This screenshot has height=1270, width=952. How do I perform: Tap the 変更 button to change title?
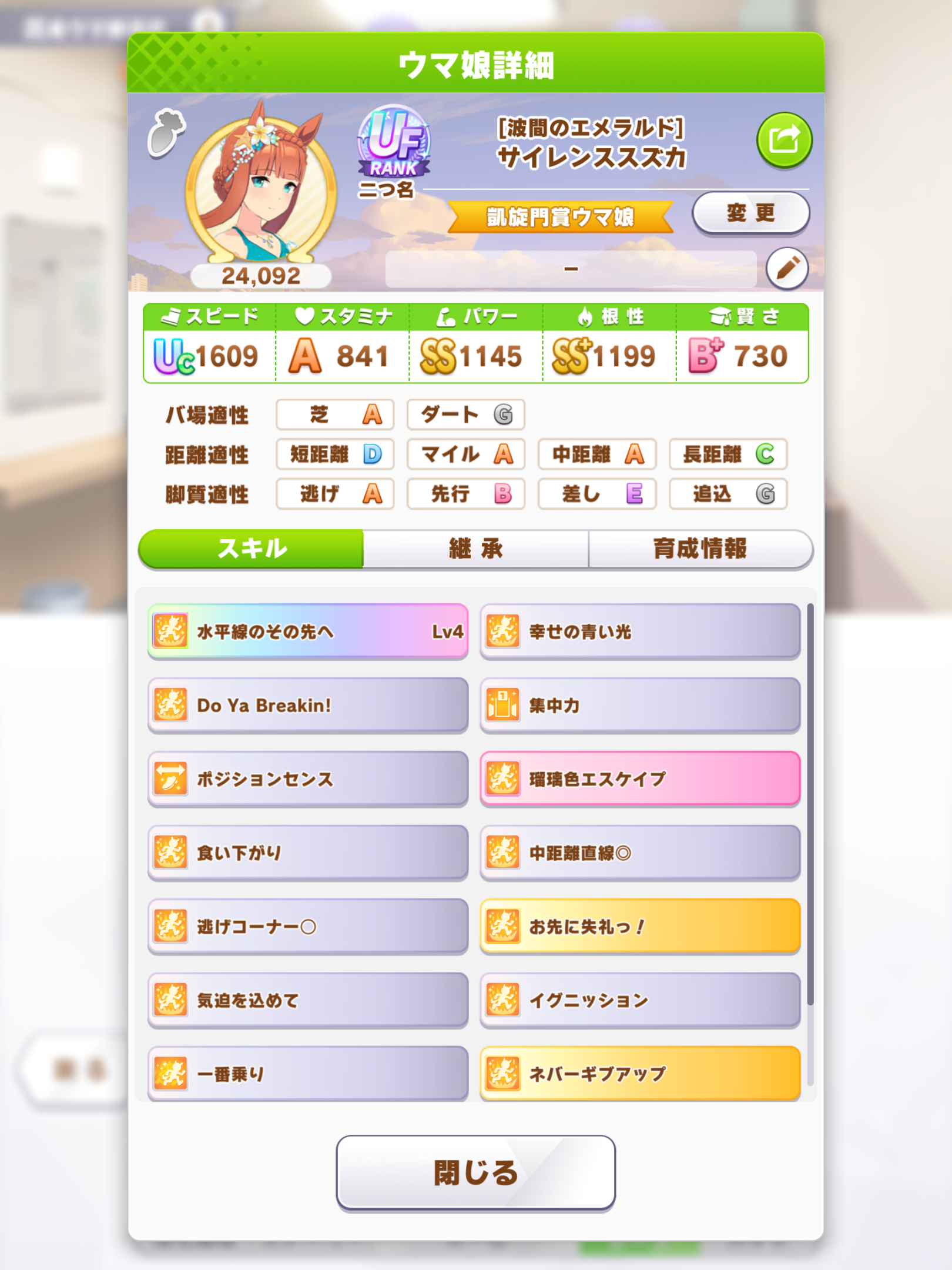(750, 213)
